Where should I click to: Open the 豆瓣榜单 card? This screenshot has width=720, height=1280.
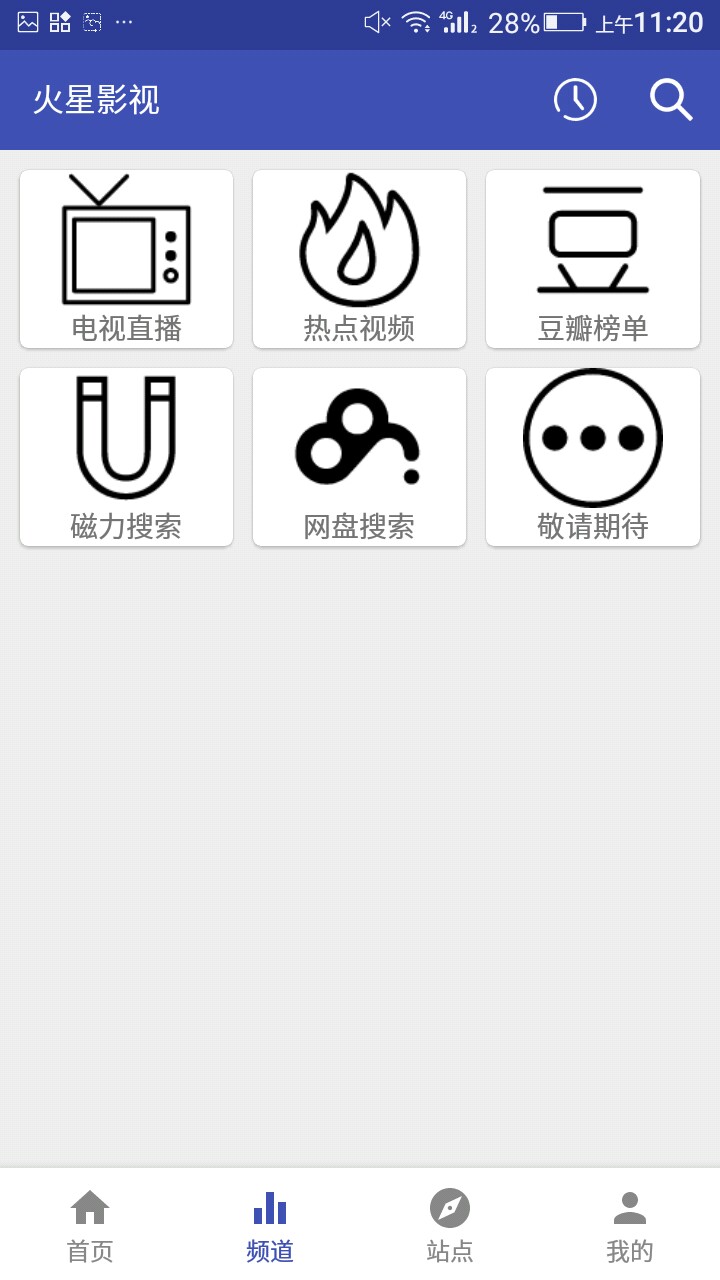[x=593, y=259]
